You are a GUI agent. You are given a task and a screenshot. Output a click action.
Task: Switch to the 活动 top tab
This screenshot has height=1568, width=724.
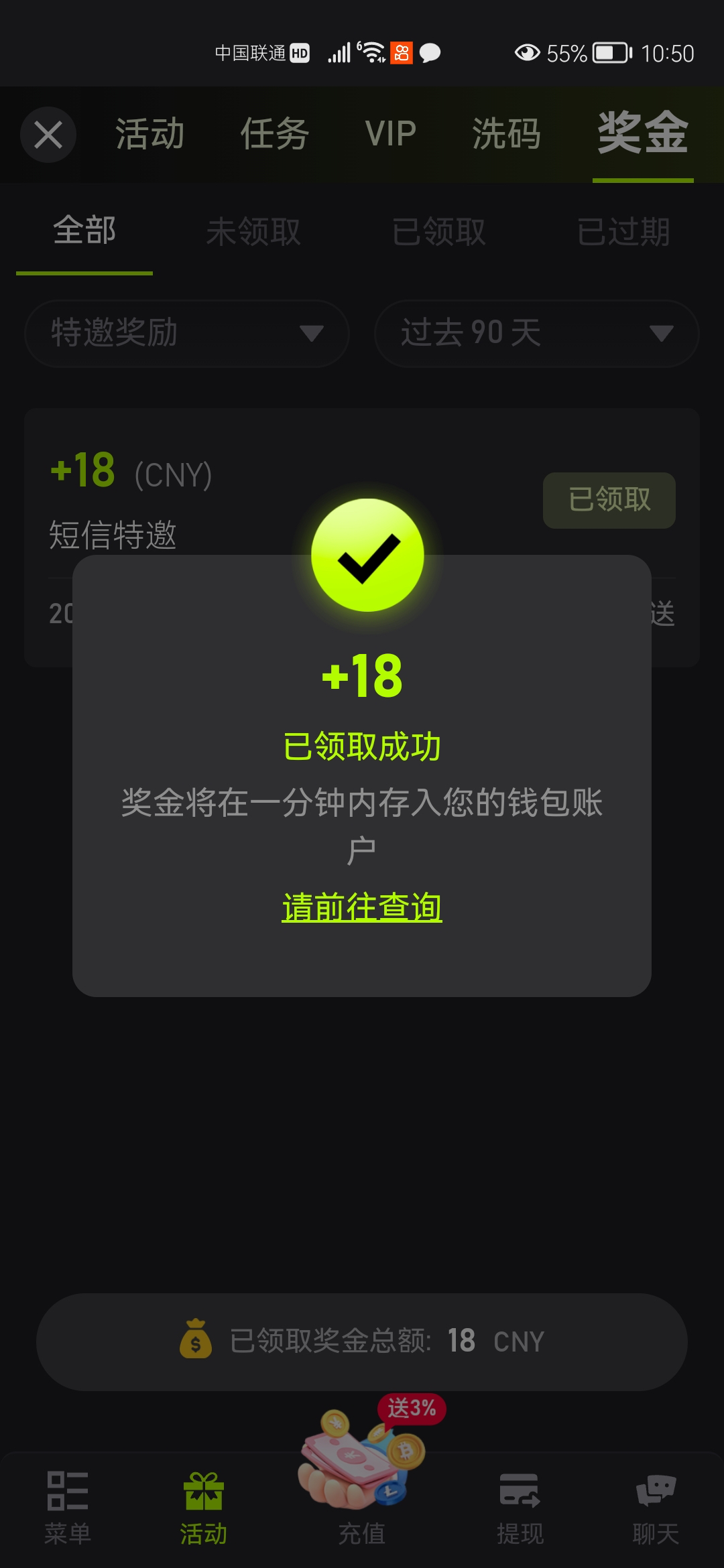(150, 134)
